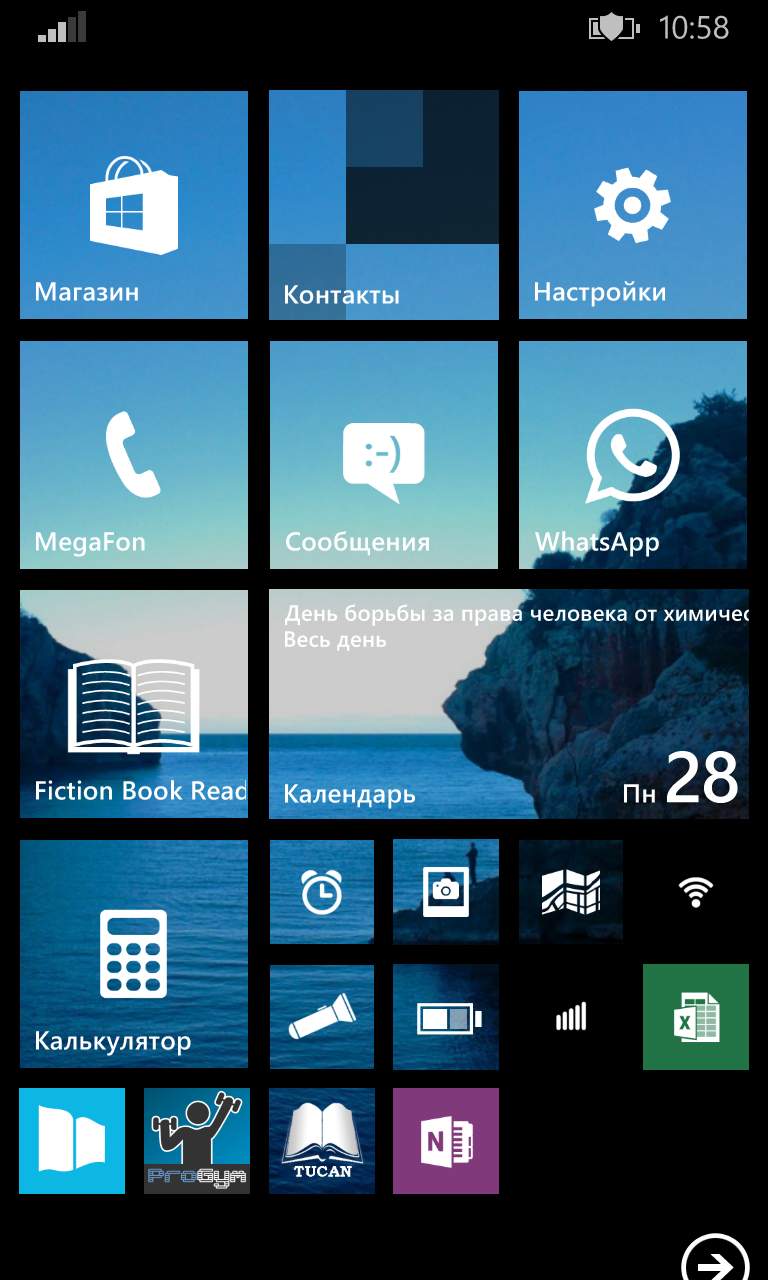
Task: Open Настройки settings tile
Action: pyautogui.click(x=633, y=205)
